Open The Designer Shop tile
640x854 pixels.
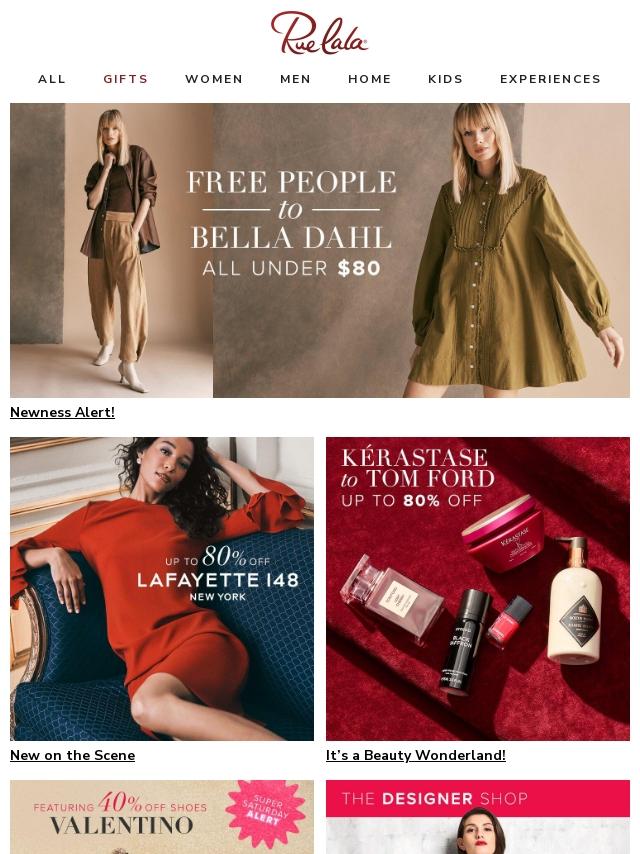coord(478,817)
